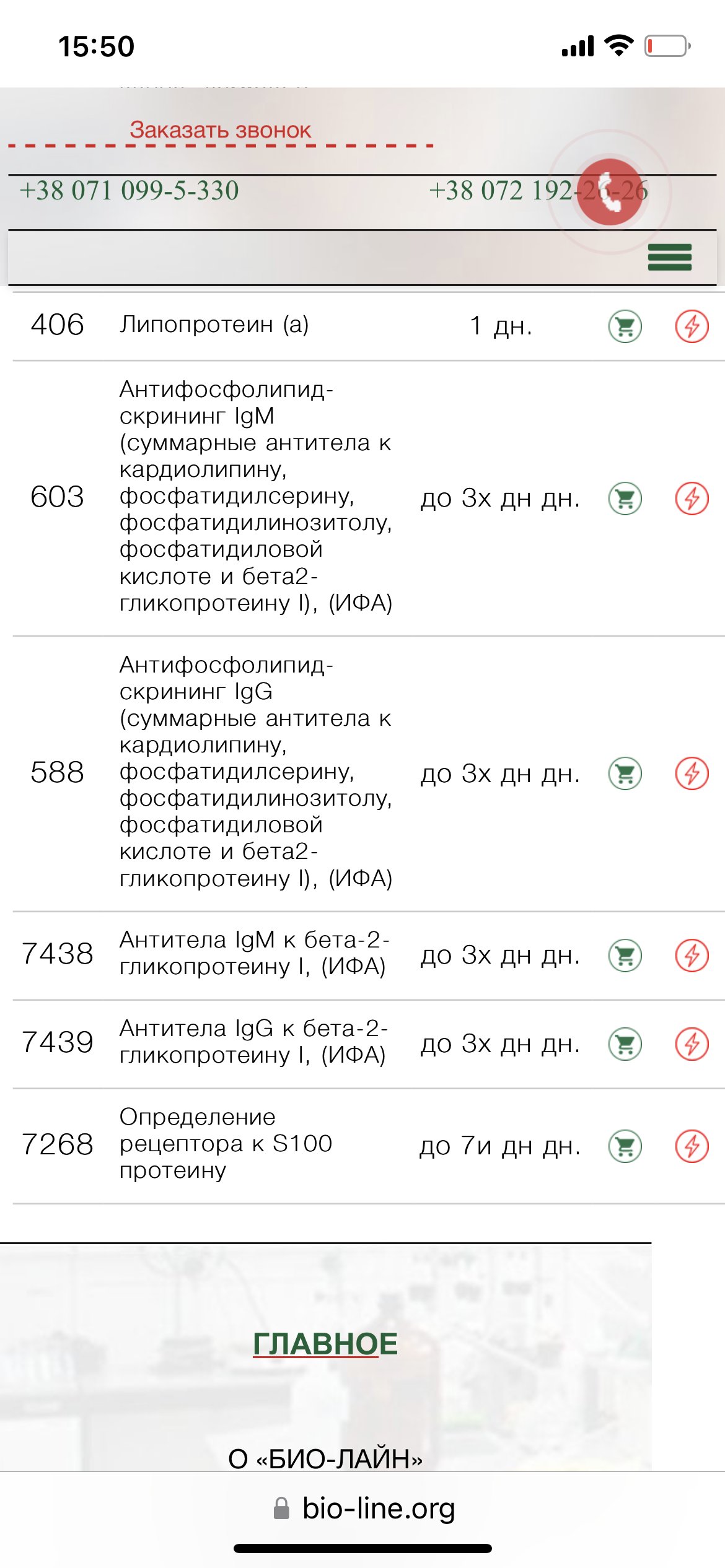Tap lightning icon for test 7438
The height and width of the screenshot is (1568, 725).
point(692,955)
